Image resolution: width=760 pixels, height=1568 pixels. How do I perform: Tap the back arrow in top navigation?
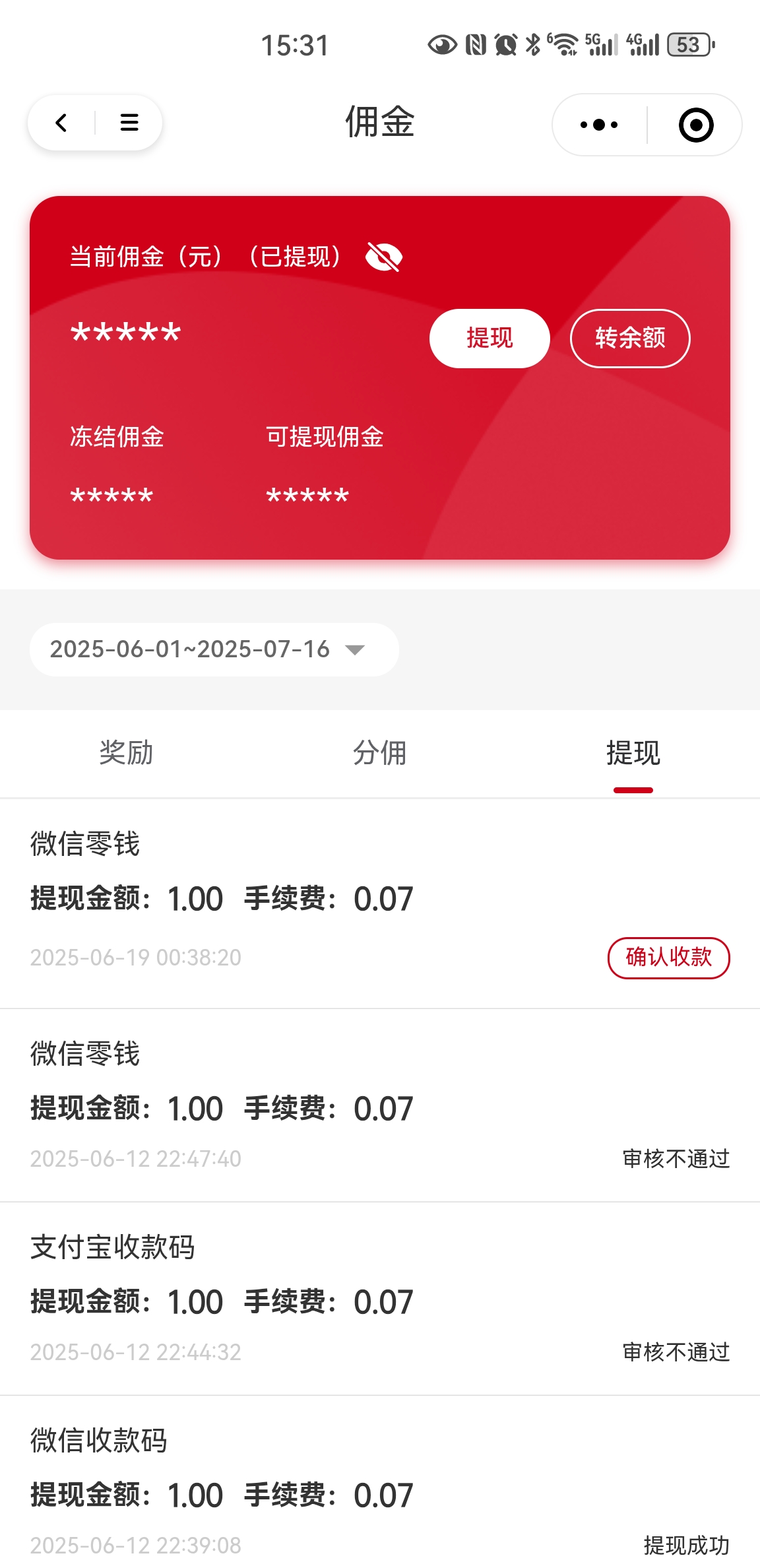point(61,123)
